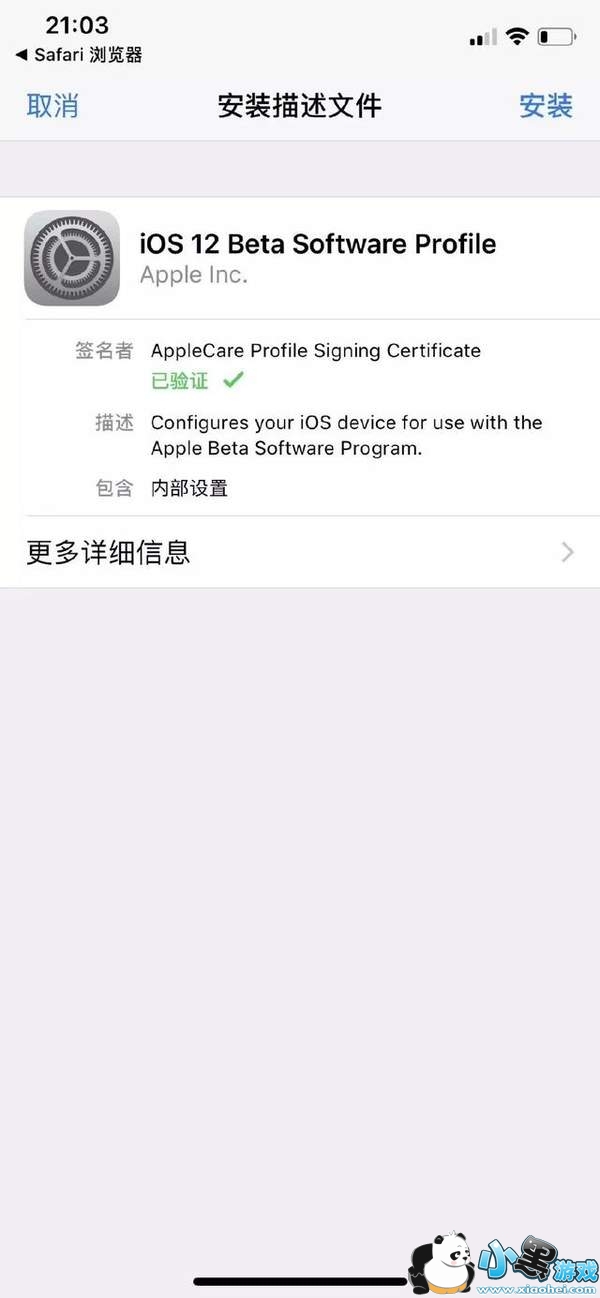Return to Safari 浏览器 via back link
Image resolution: width=600 pixels, height=1298 pixels.
tap(78, 55)
